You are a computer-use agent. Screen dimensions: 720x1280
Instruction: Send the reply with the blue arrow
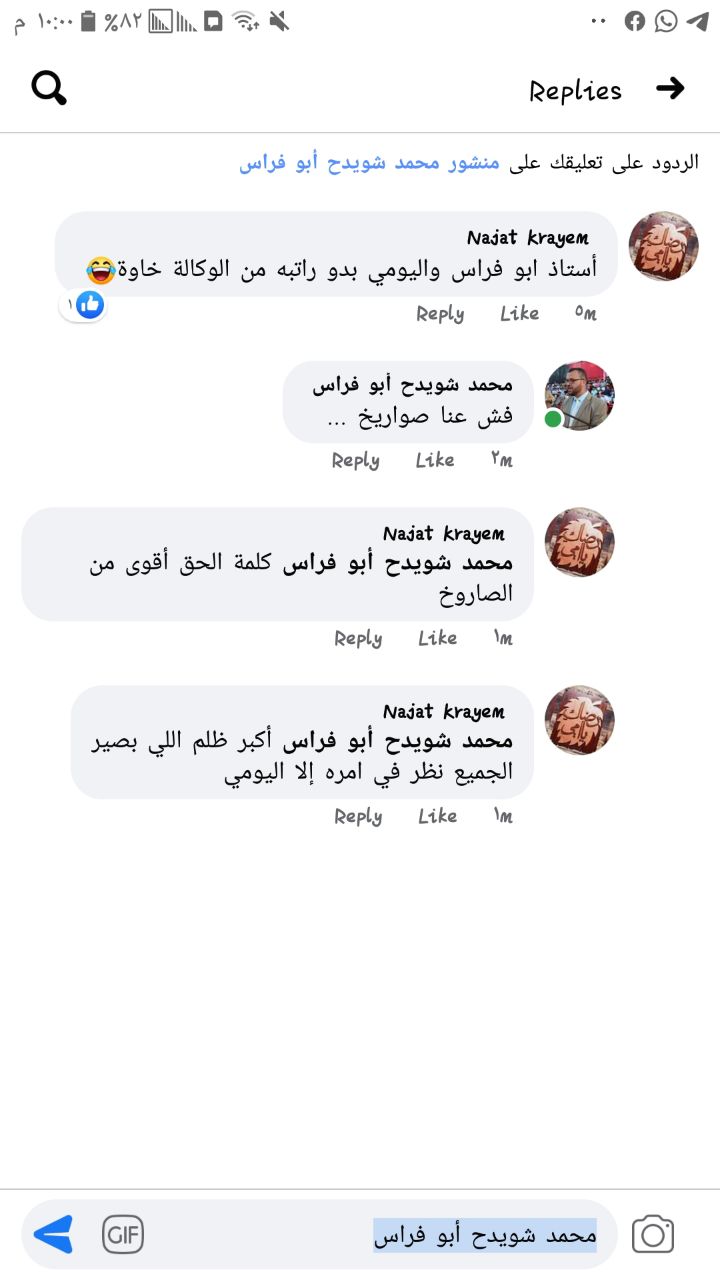pyautogui.click(x=53, y=1234)
